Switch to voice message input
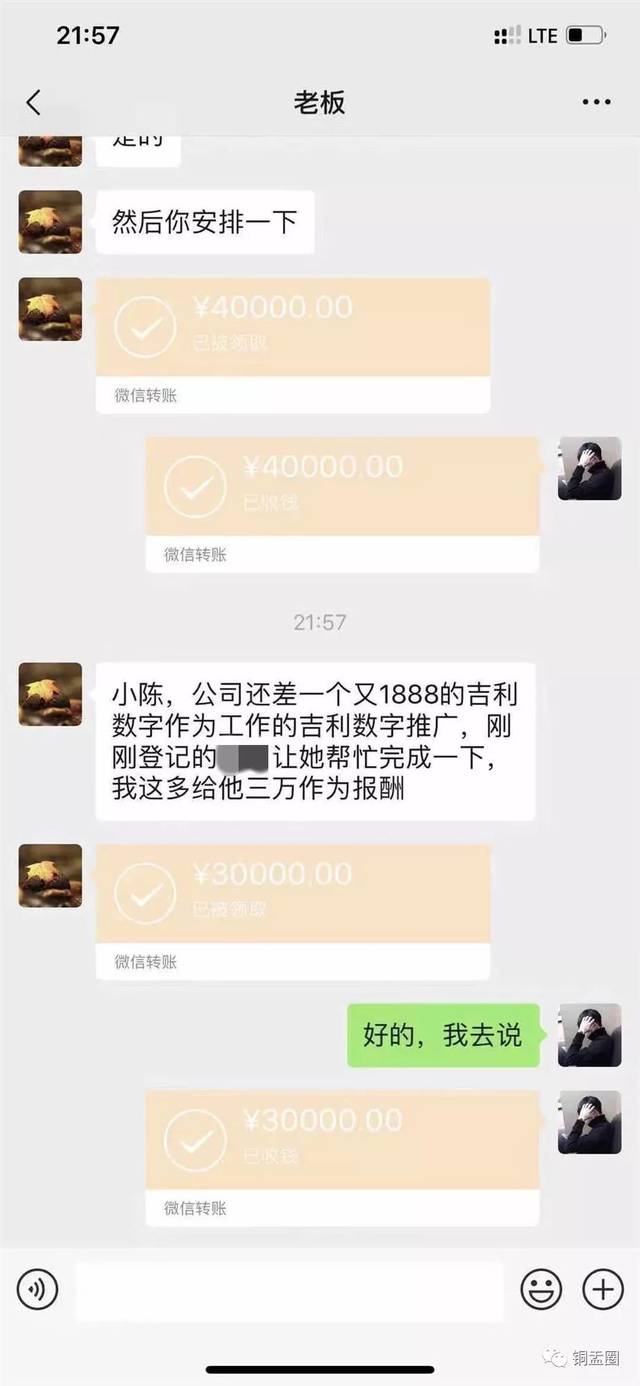This screenshot has width=640, height=1386. pos(38,1290)
